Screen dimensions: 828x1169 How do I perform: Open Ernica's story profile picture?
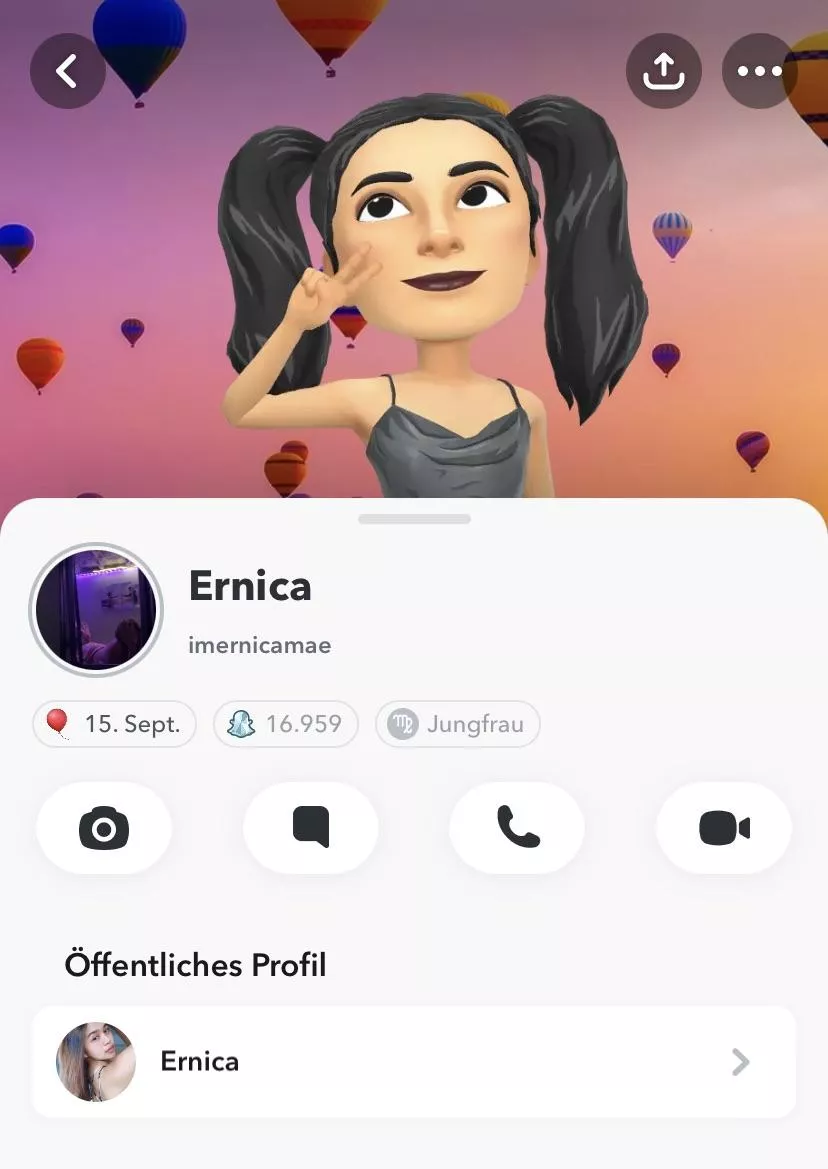pyautogui.click(x=96, y=610)
